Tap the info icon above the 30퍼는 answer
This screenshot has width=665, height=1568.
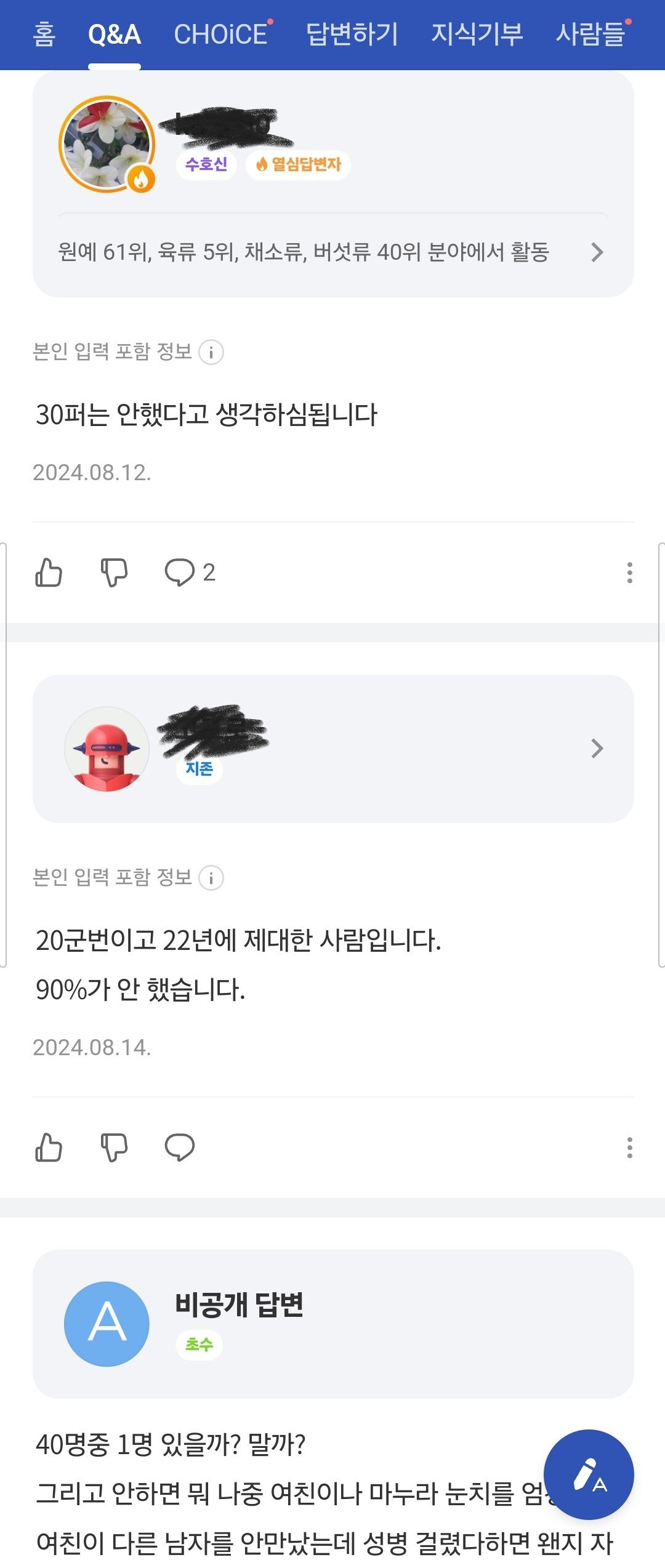pyautogui.click(x=211, y=353)
